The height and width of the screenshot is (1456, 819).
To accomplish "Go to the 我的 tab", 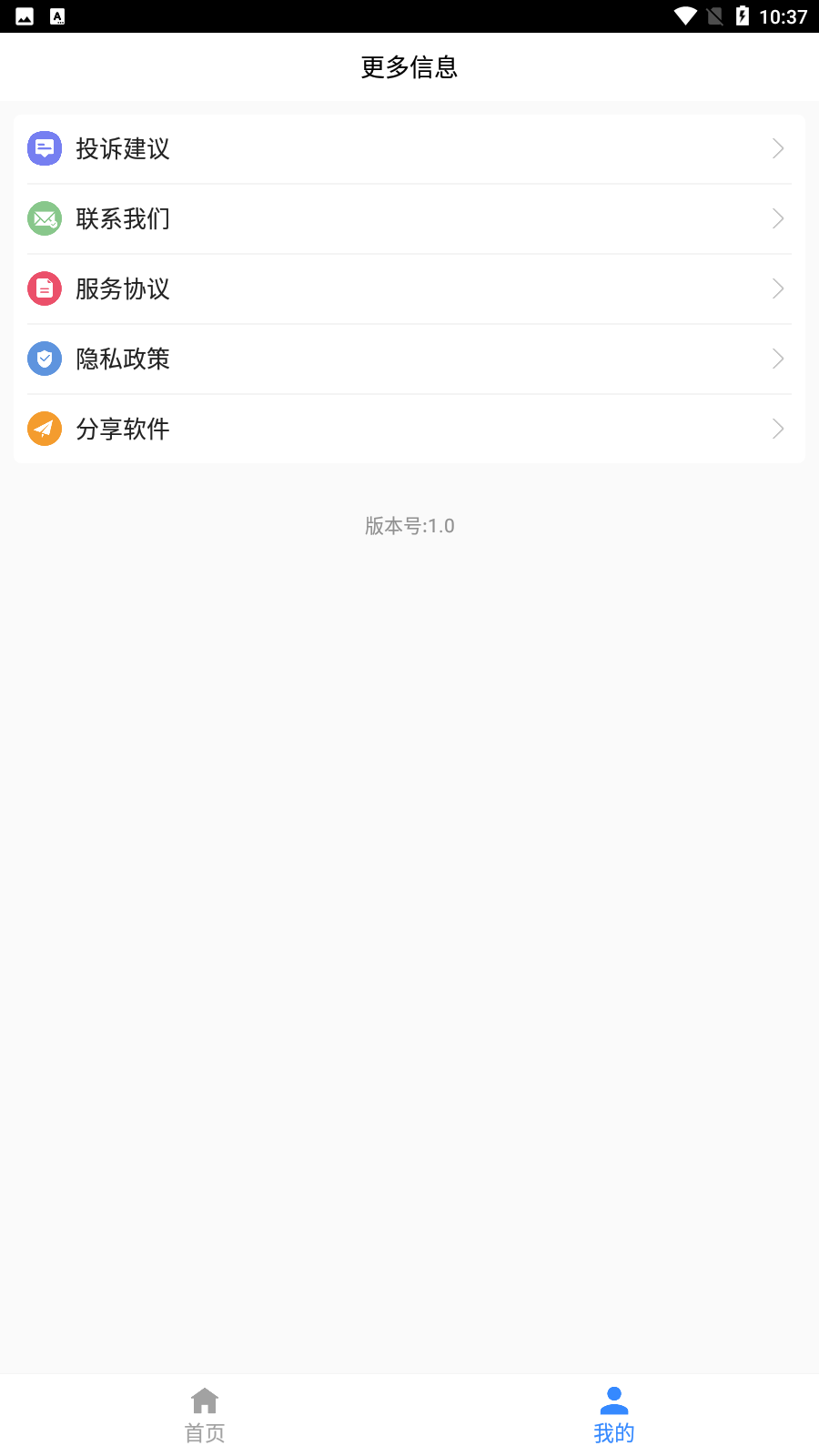I will click(x=614, y=1415).
